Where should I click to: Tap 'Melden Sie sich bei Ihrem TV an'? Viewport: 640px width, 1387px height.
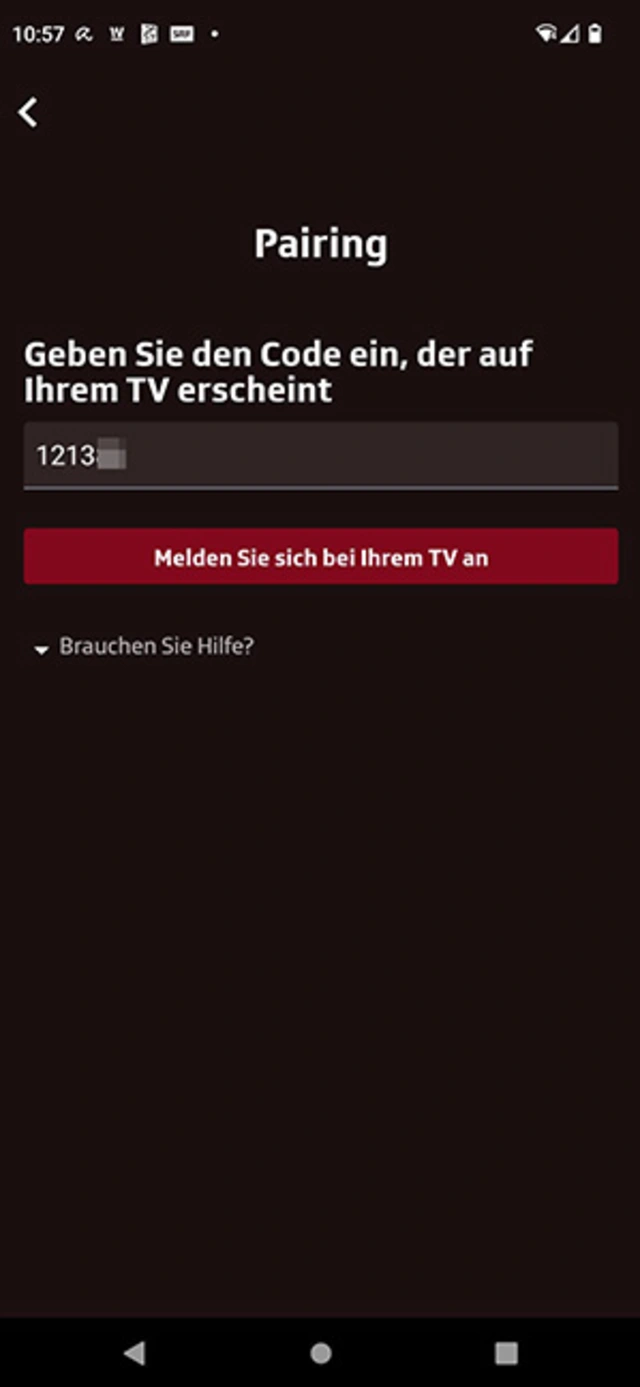tap(320, 557)
